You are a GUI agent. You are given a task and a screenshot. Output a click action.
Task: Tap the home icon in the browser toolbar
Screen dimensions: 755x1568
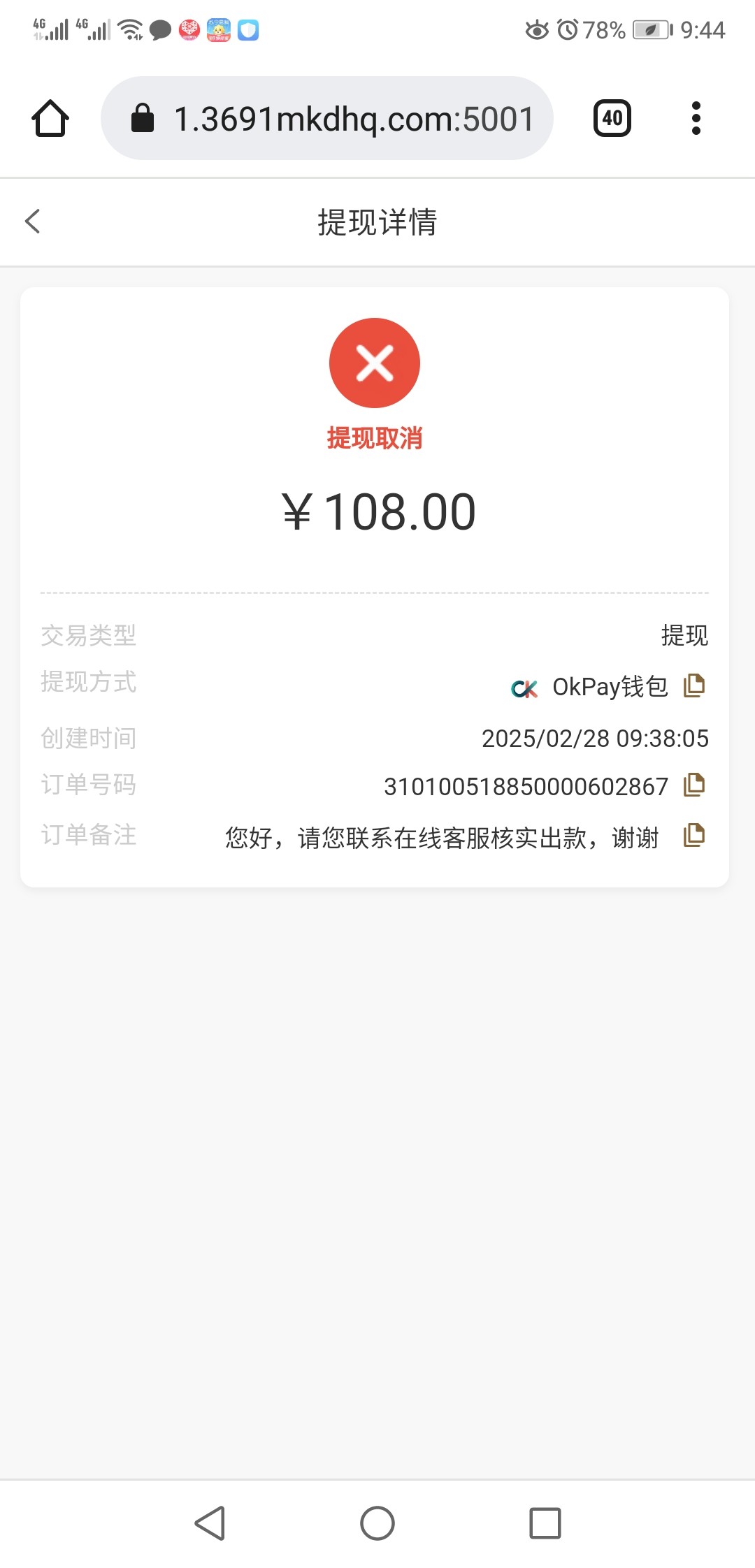click(51, 117)
